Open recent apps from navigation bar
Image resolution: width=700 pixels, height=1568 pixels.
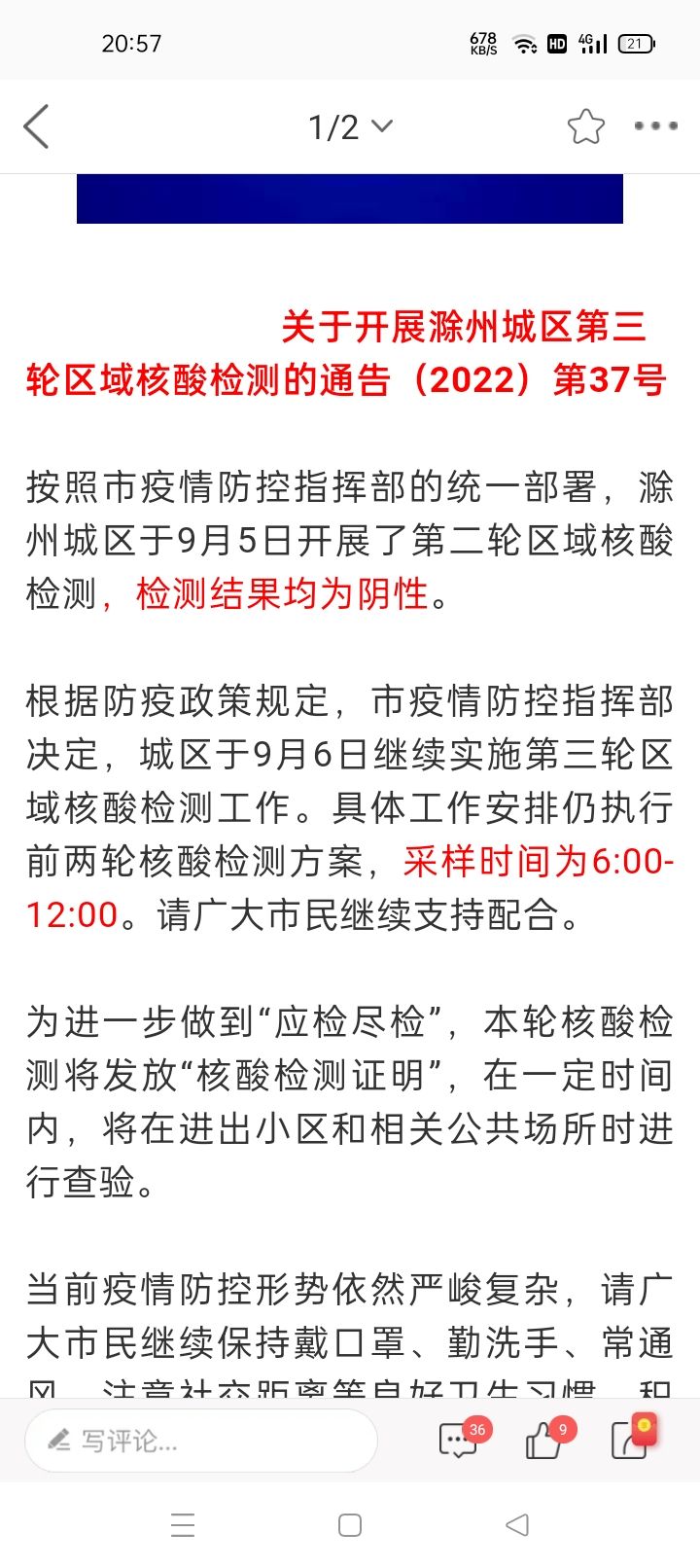tap(183, 1525)
